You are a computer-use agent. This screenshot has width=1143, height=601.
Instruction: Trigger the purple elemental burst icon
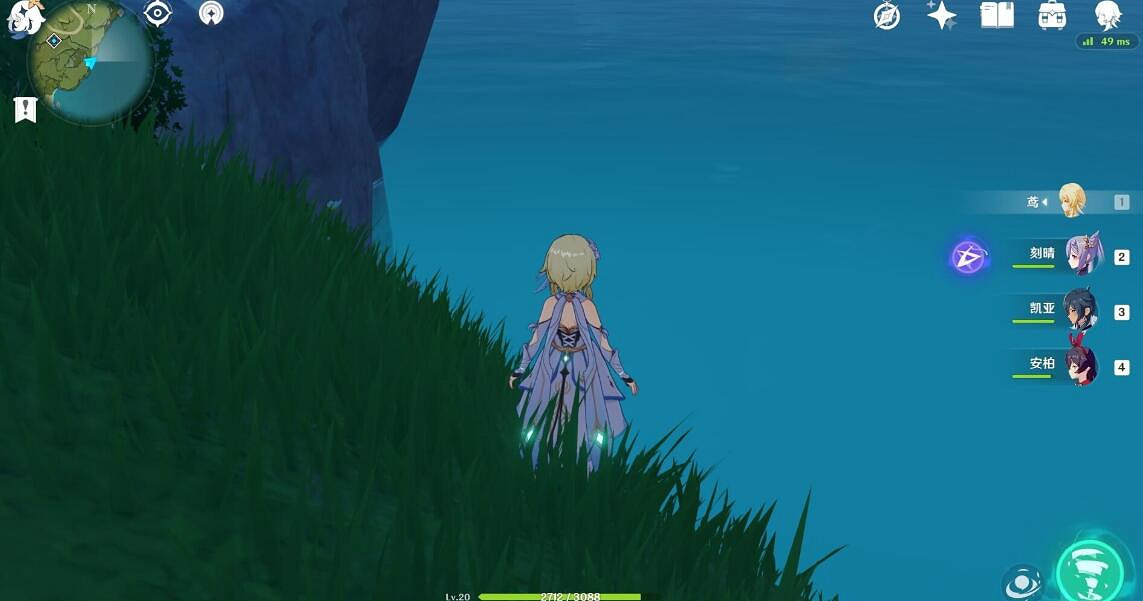[x=968, y=258]
